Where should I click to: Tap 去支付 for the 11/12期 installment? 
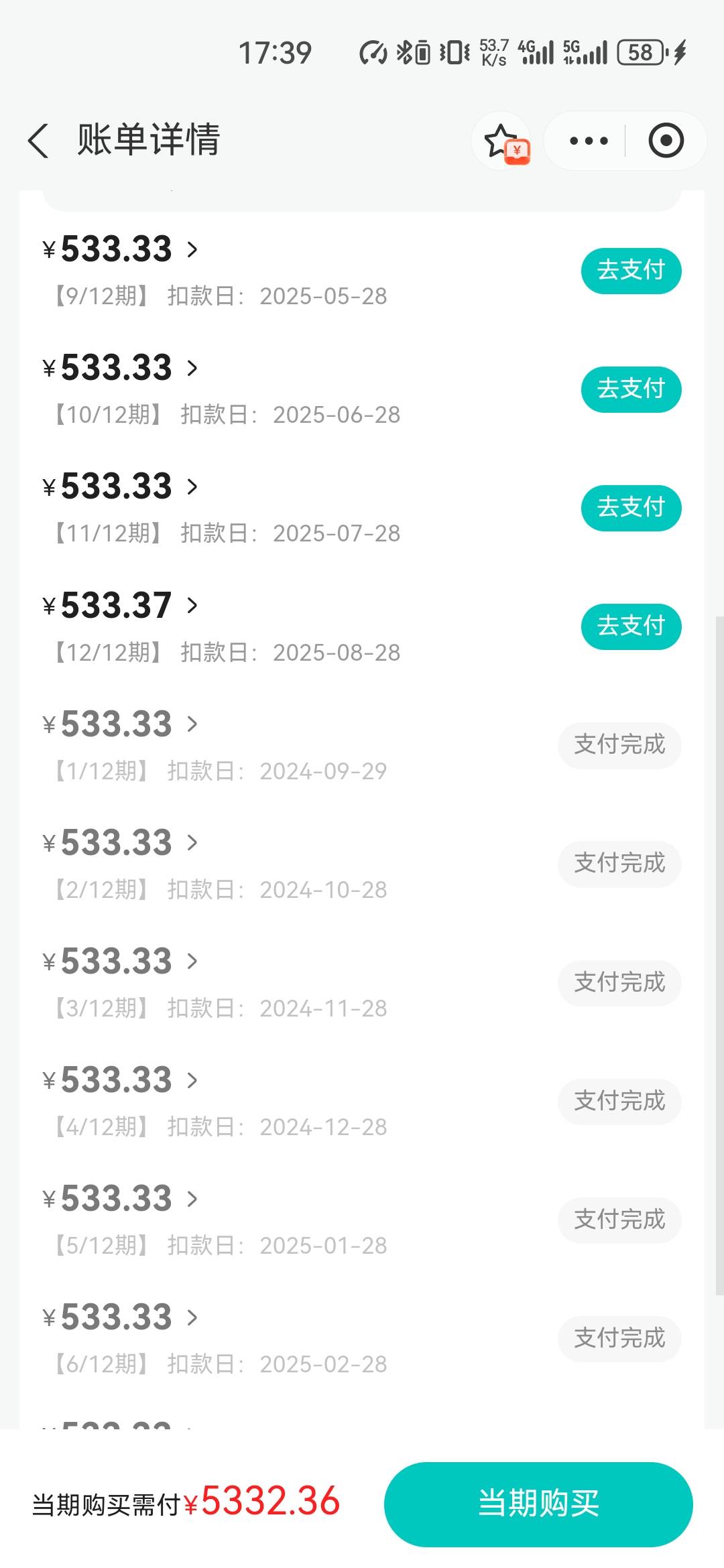631,508
